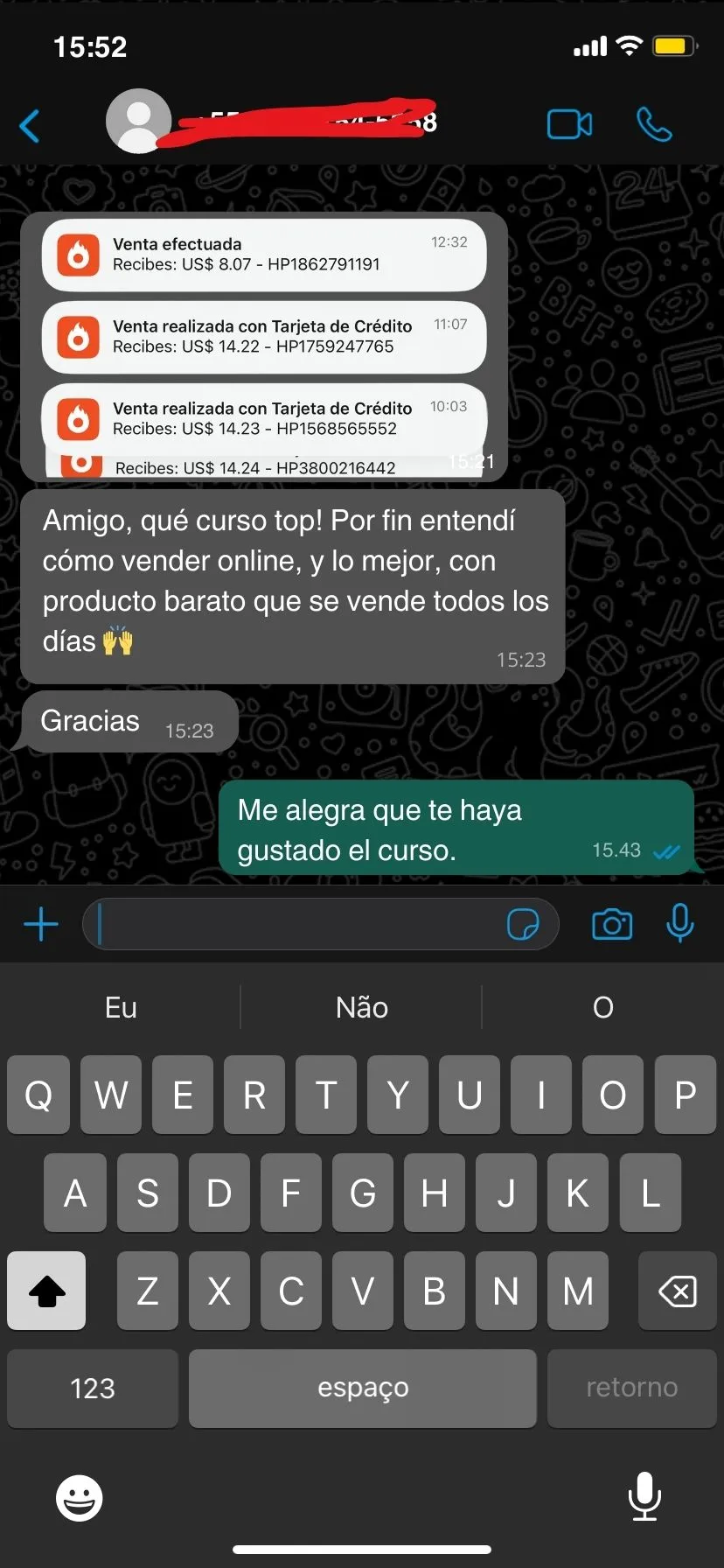Viewport: 724px width, 1568px height.
Task: Insert the suggestion "Eu"
Action: tap(121, 1007)
